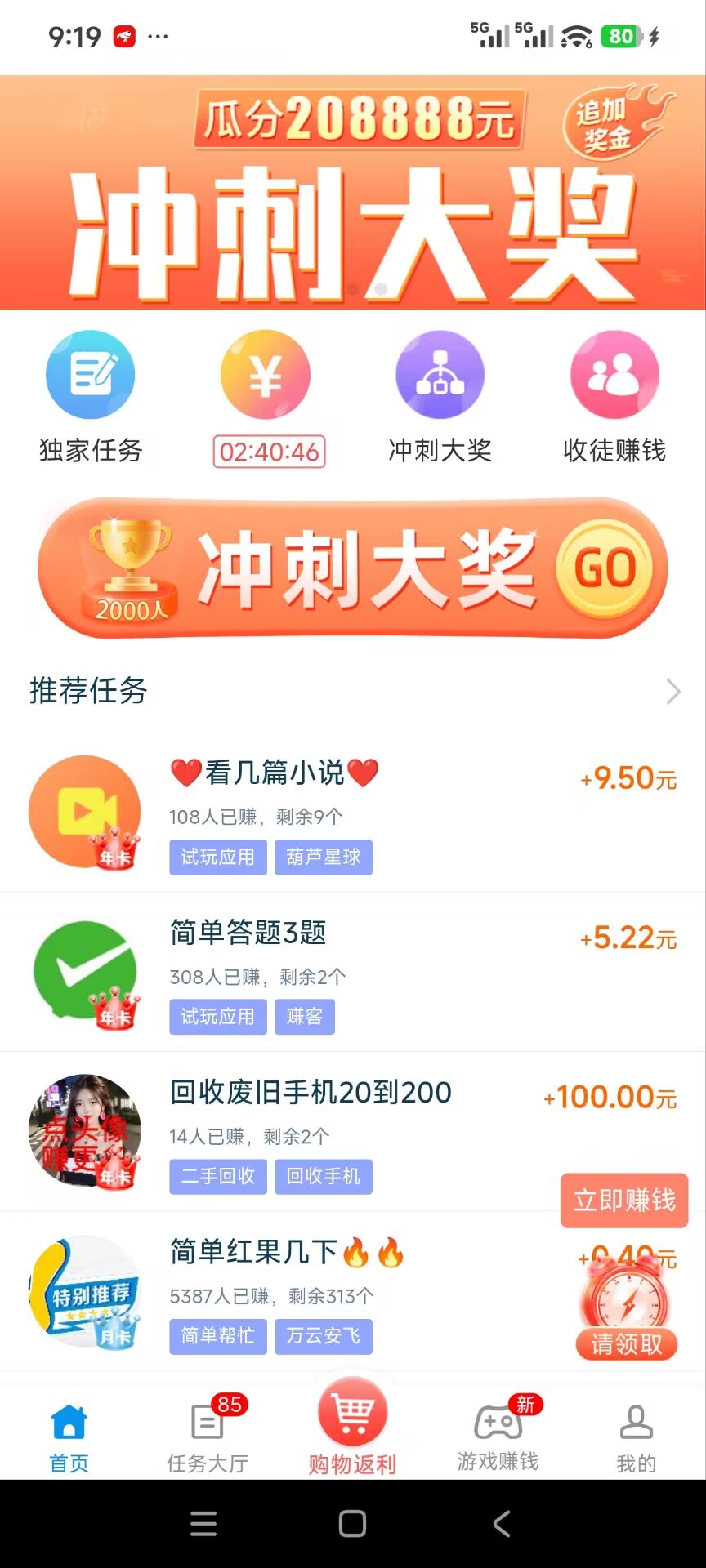This screenshot has width=706, height=1568.
Task: Tap the 回收手机 tag label
Action: 324,1177
